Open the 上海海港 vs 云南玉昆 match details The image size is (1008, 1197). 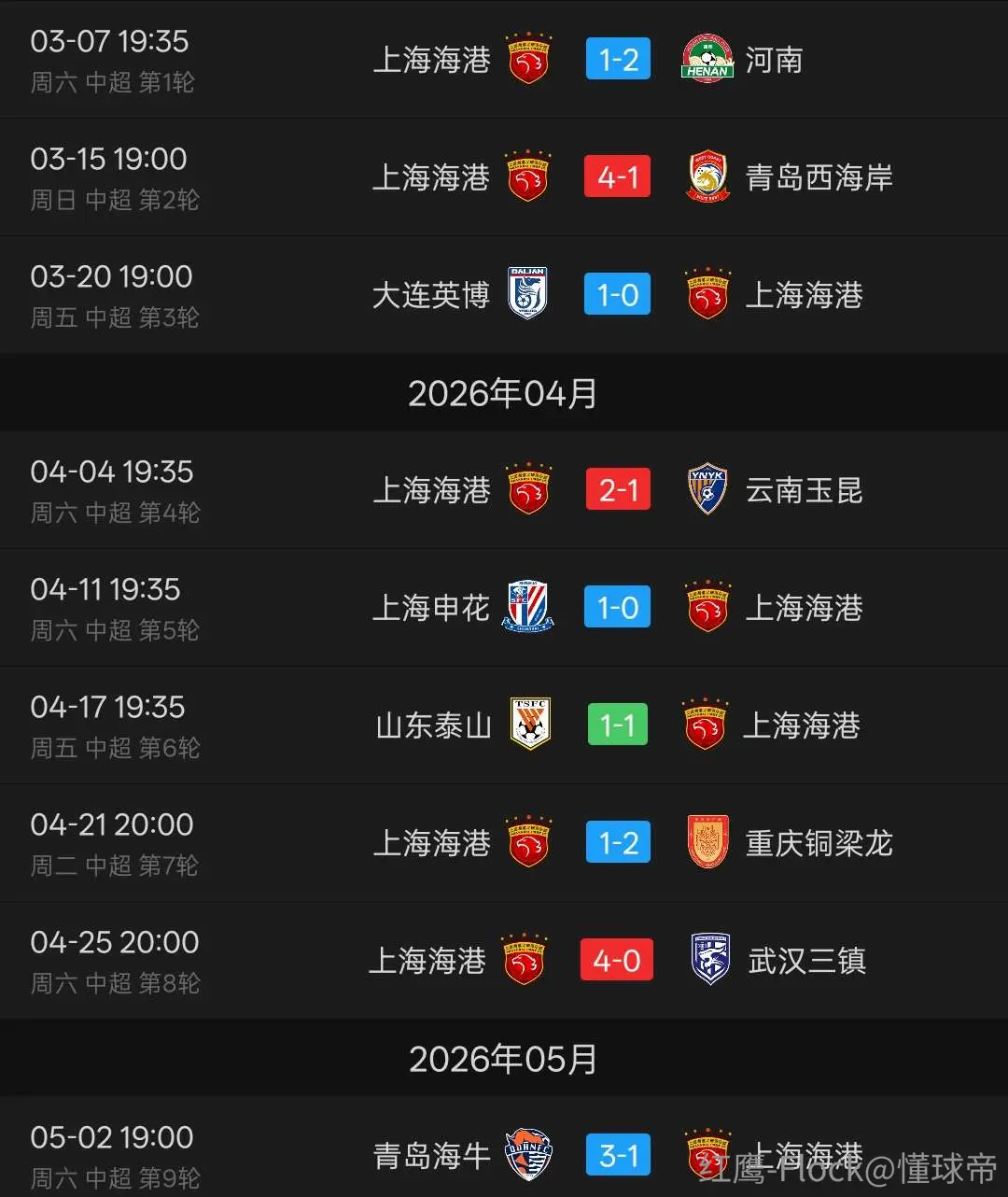504,490
